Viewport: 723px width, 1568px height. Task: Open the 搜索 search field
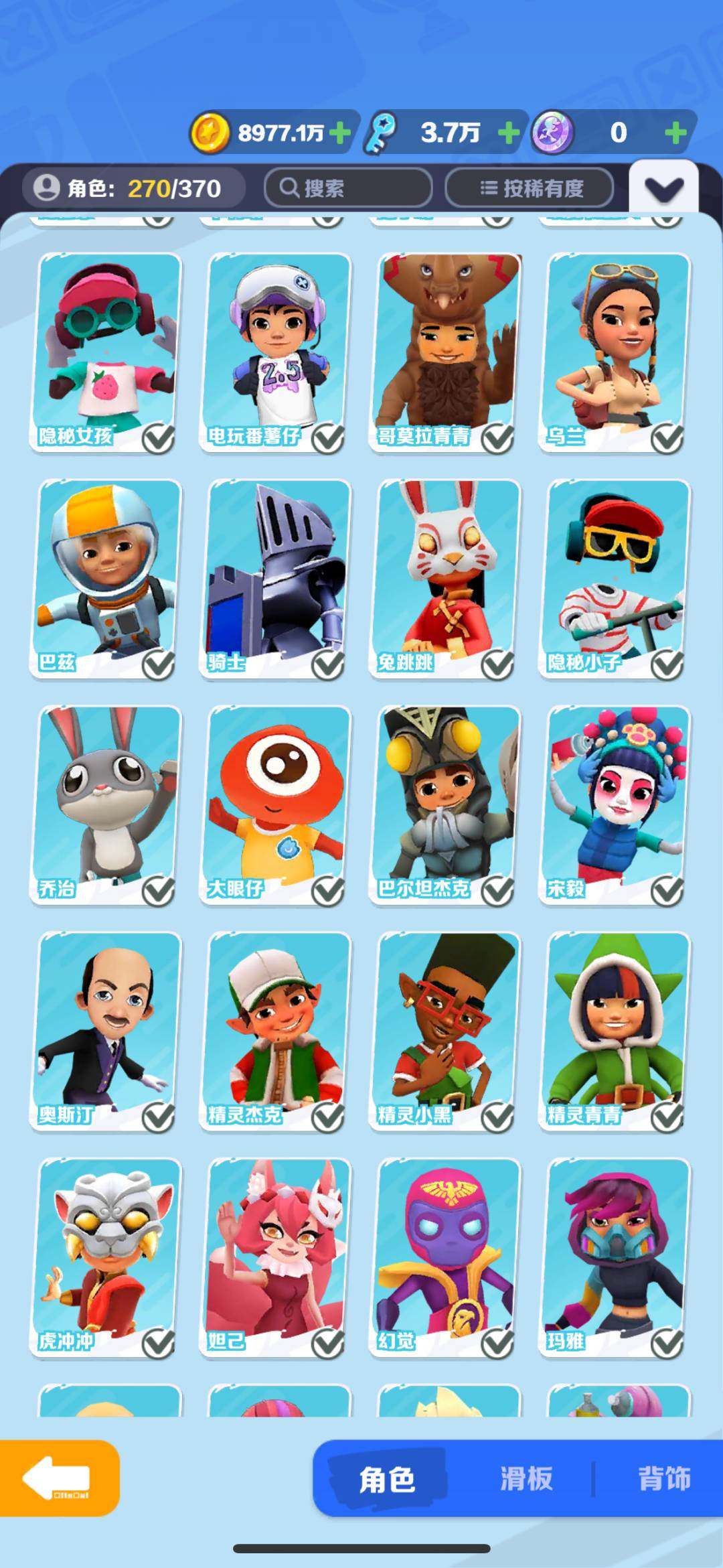pos(347,188)
